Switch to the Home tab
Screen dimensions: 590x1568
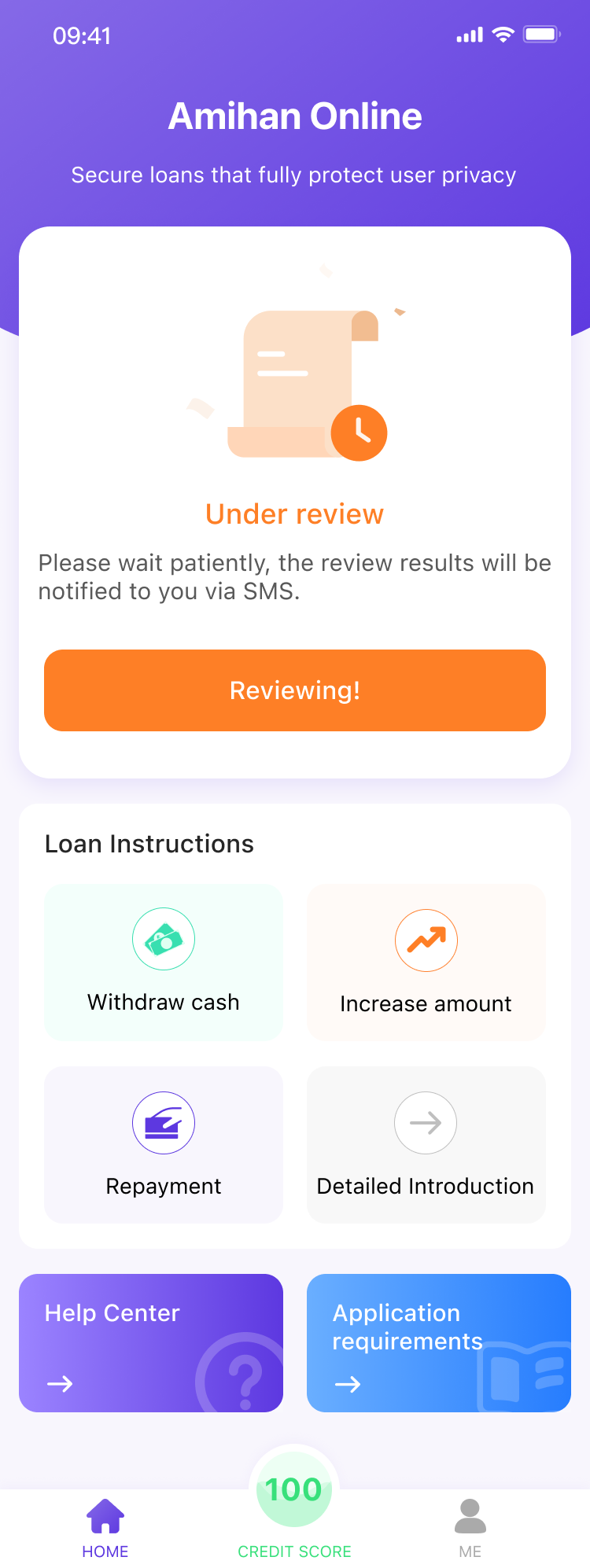point(105,1527)
